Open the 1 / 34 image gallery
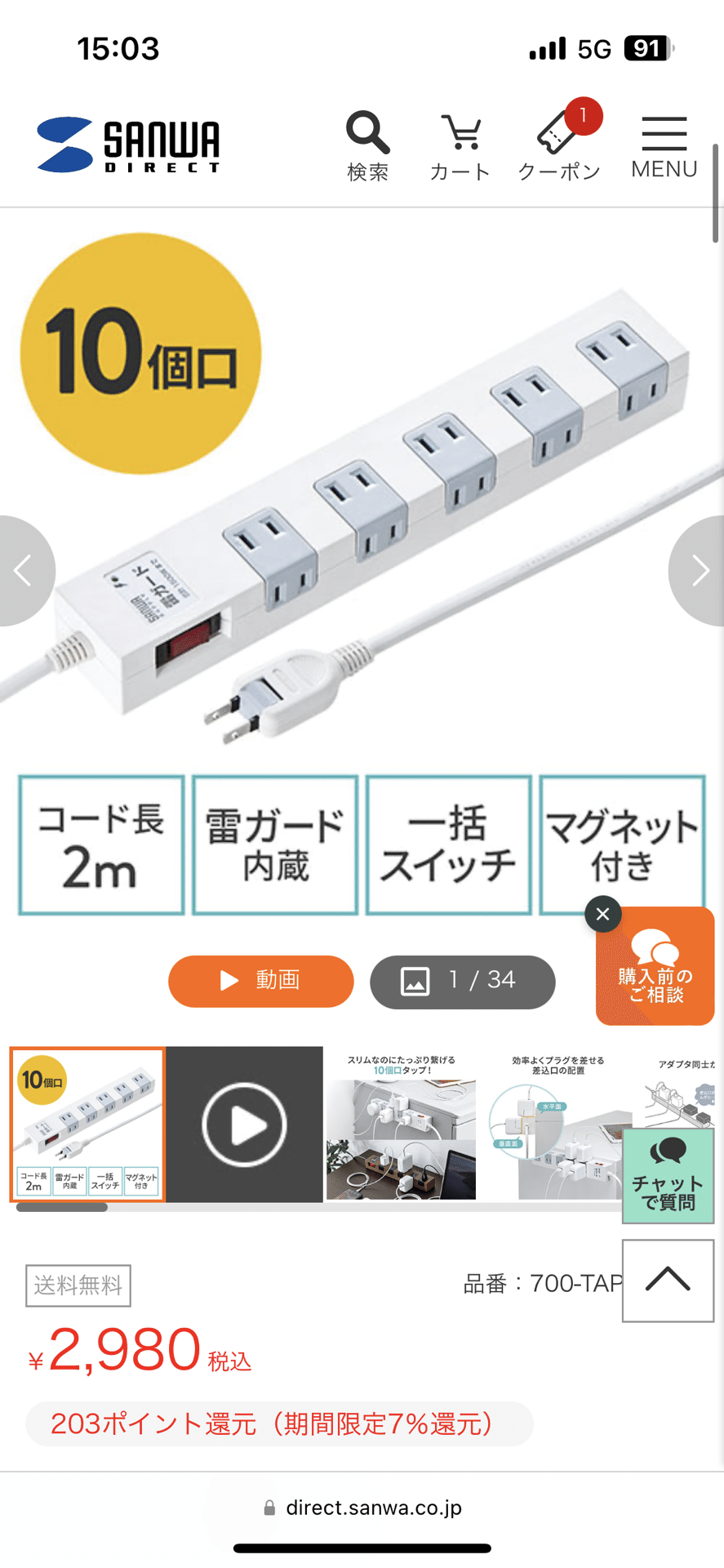 [462, 981]
